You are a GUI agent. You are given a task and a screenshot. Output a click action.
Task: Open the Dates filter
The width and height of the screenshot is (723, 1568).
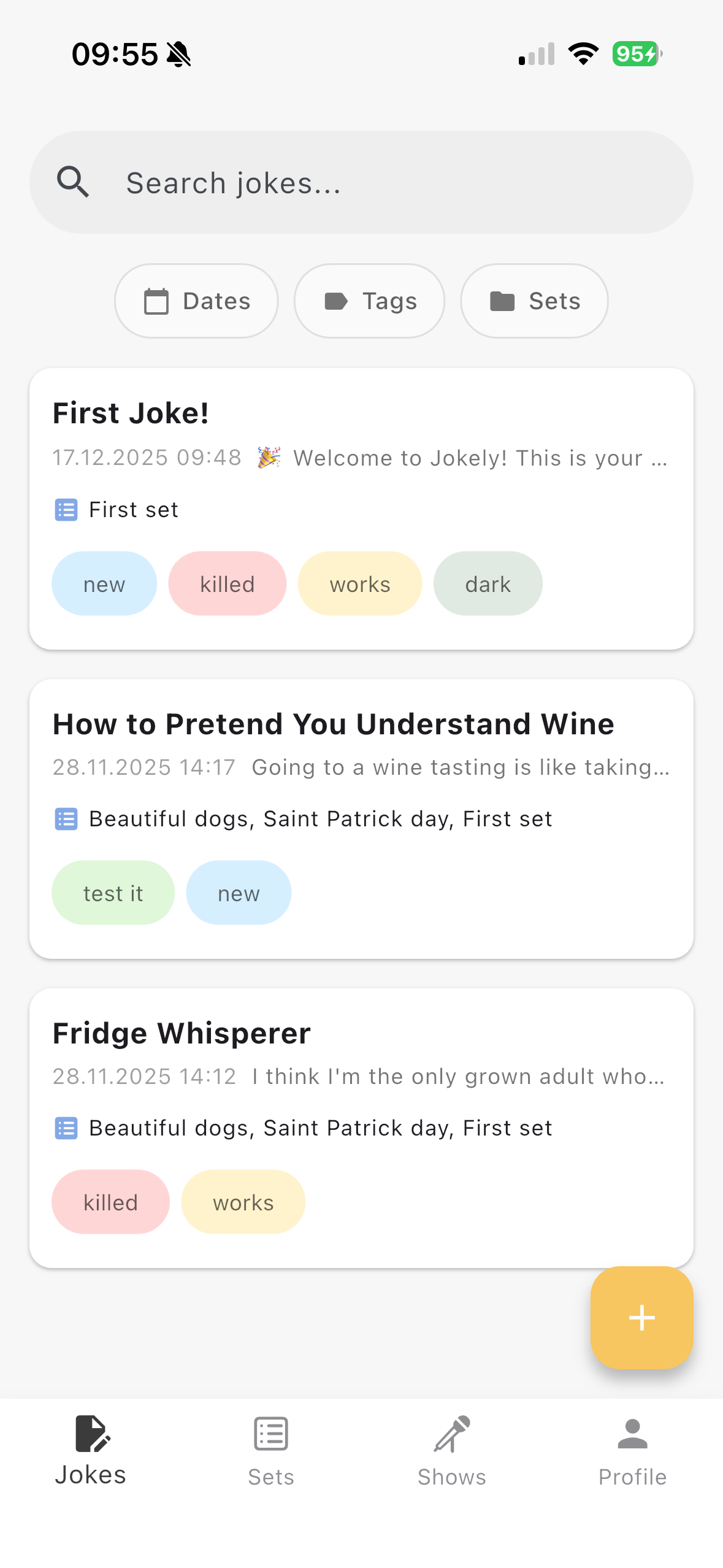point(196,301)
